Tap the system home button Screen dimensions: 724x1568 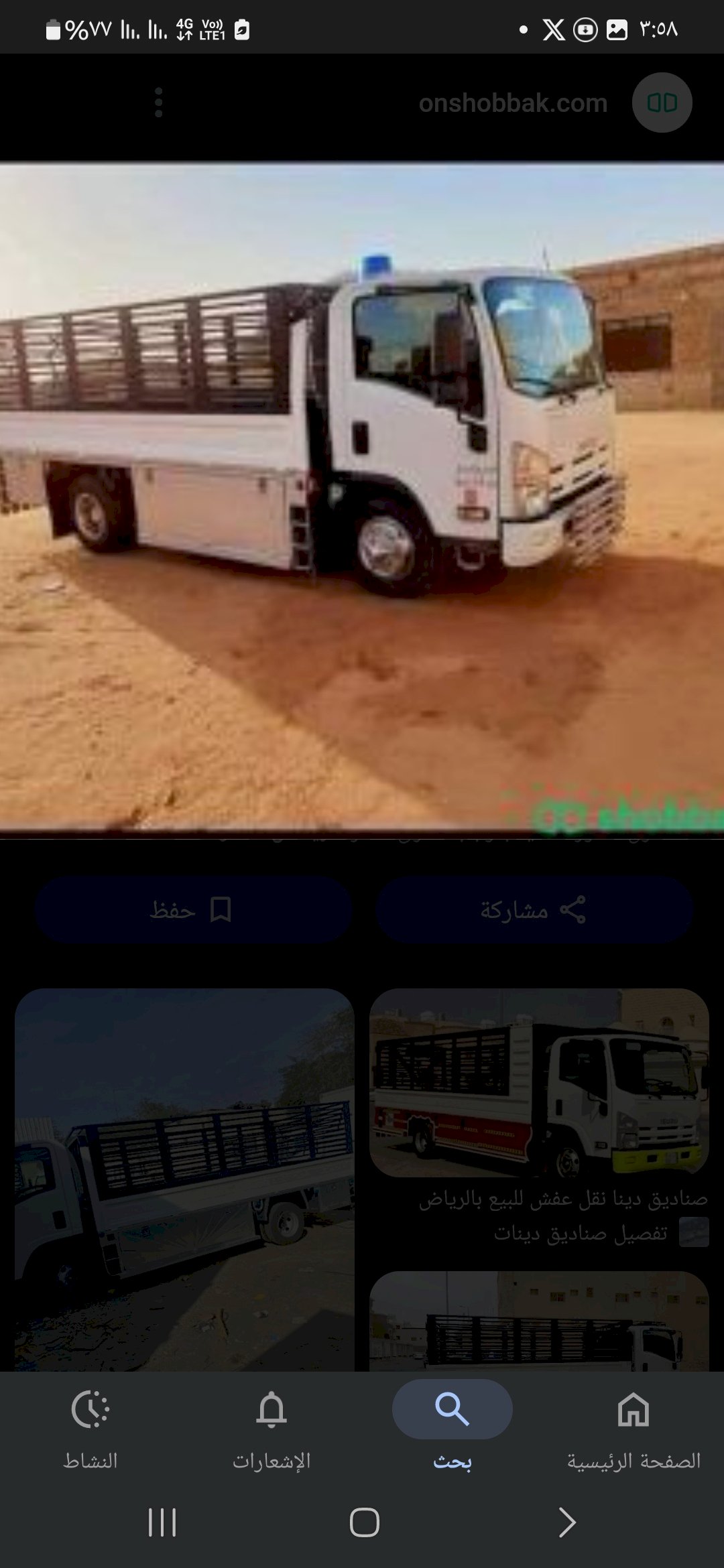[x=364, y=1522]
